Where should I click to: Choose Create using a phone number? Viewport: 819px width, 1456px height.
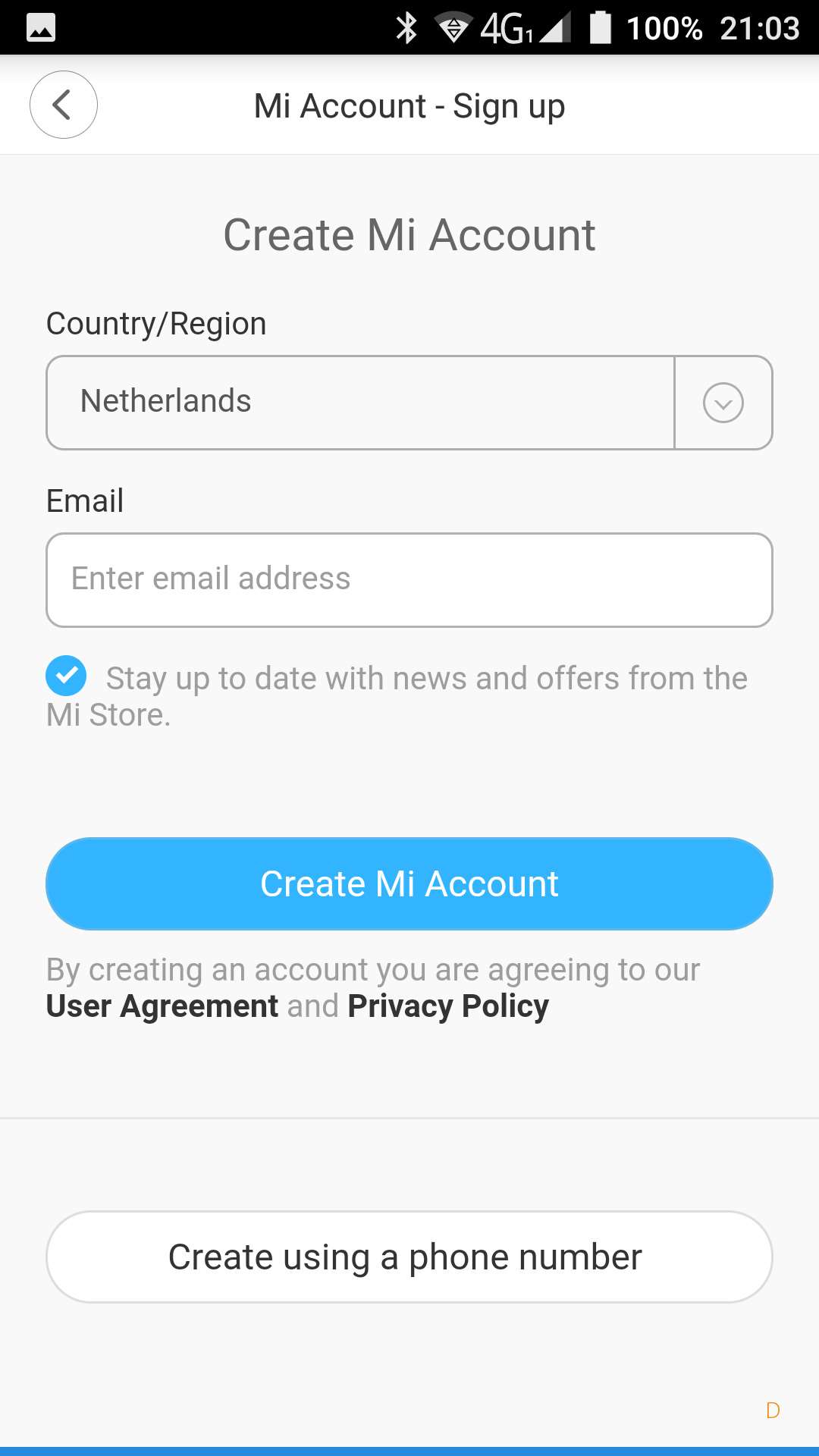point(409,1257)
